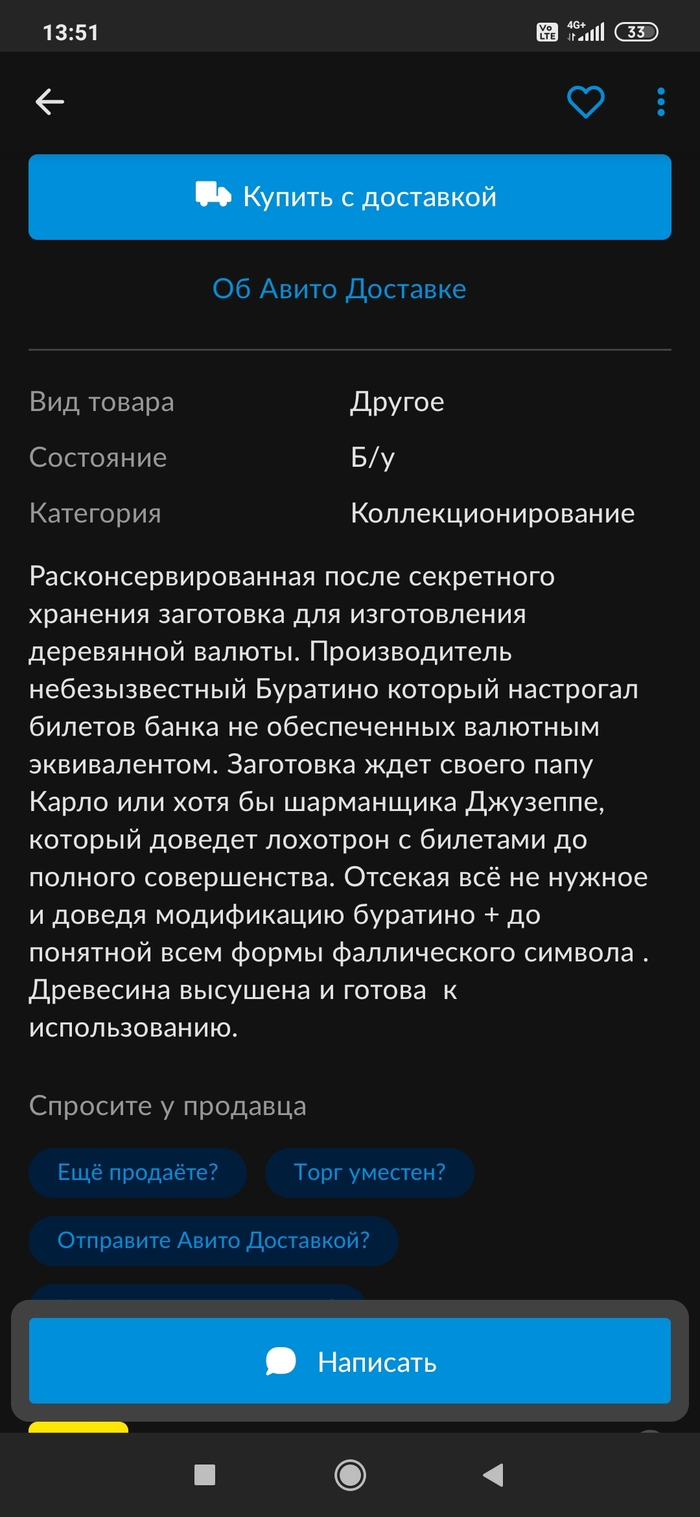Viewport: 700px width, 1517px height.
Task: Choose the Отправите Авито Доставкой? chip
Action: pyautogui.click(x=213, y=1241)
